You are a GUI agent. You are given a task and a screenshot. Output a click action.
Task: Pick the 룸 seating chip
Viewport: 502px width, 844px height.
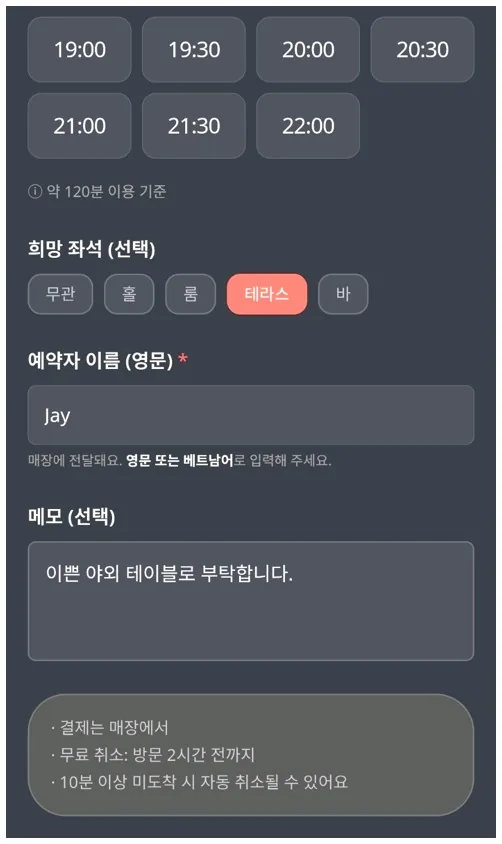point(190,294)
